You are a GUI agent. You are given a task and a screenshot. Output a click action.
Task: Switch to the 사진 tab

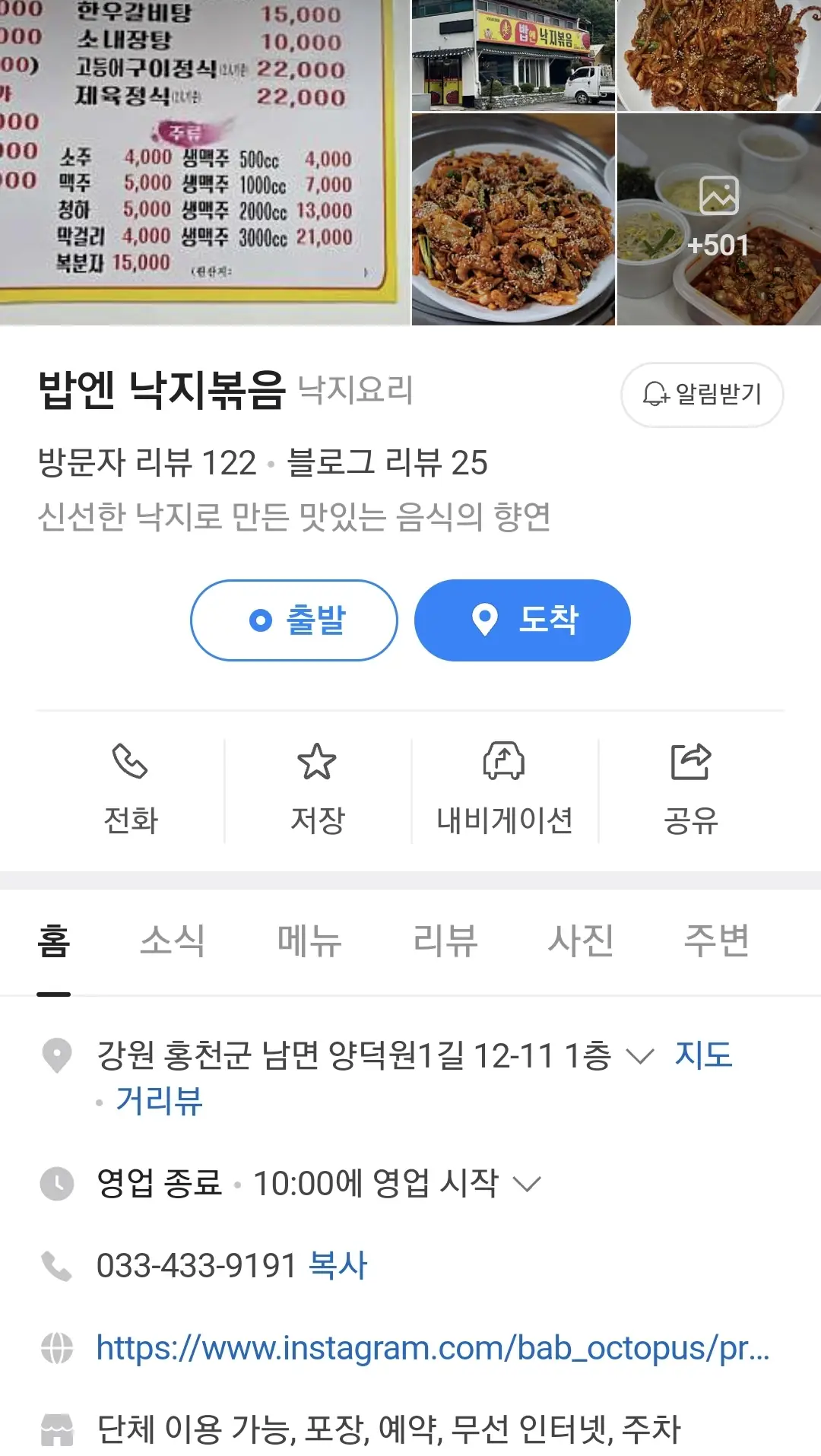coord(581,941)
